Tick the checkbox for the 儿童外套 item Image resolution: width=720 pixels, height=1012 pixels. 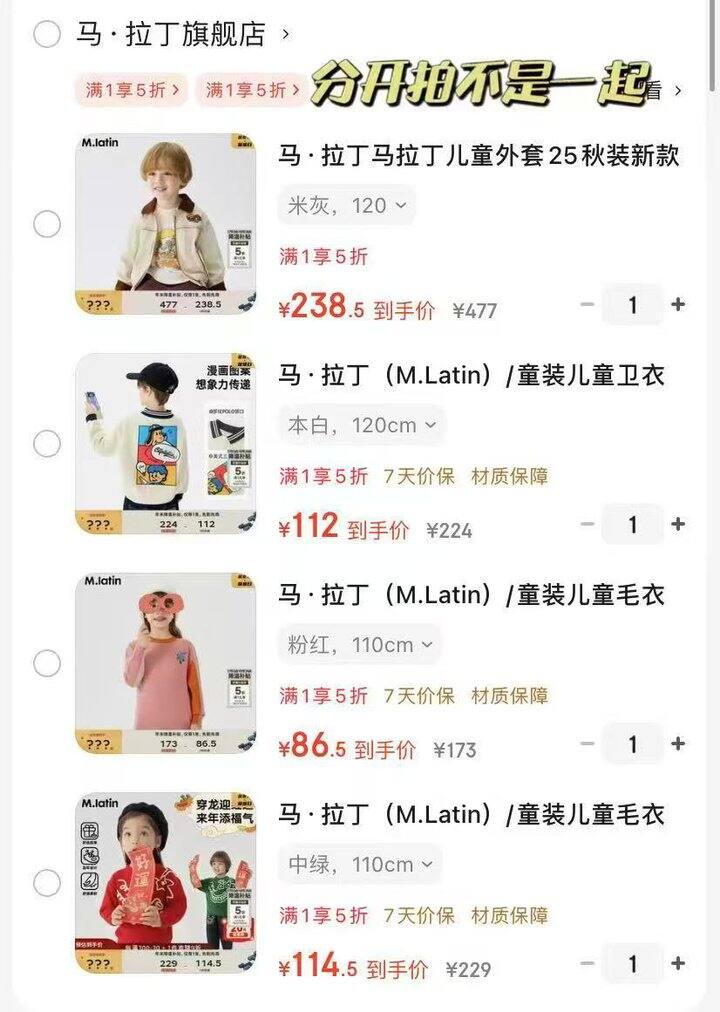click(47, 224)
